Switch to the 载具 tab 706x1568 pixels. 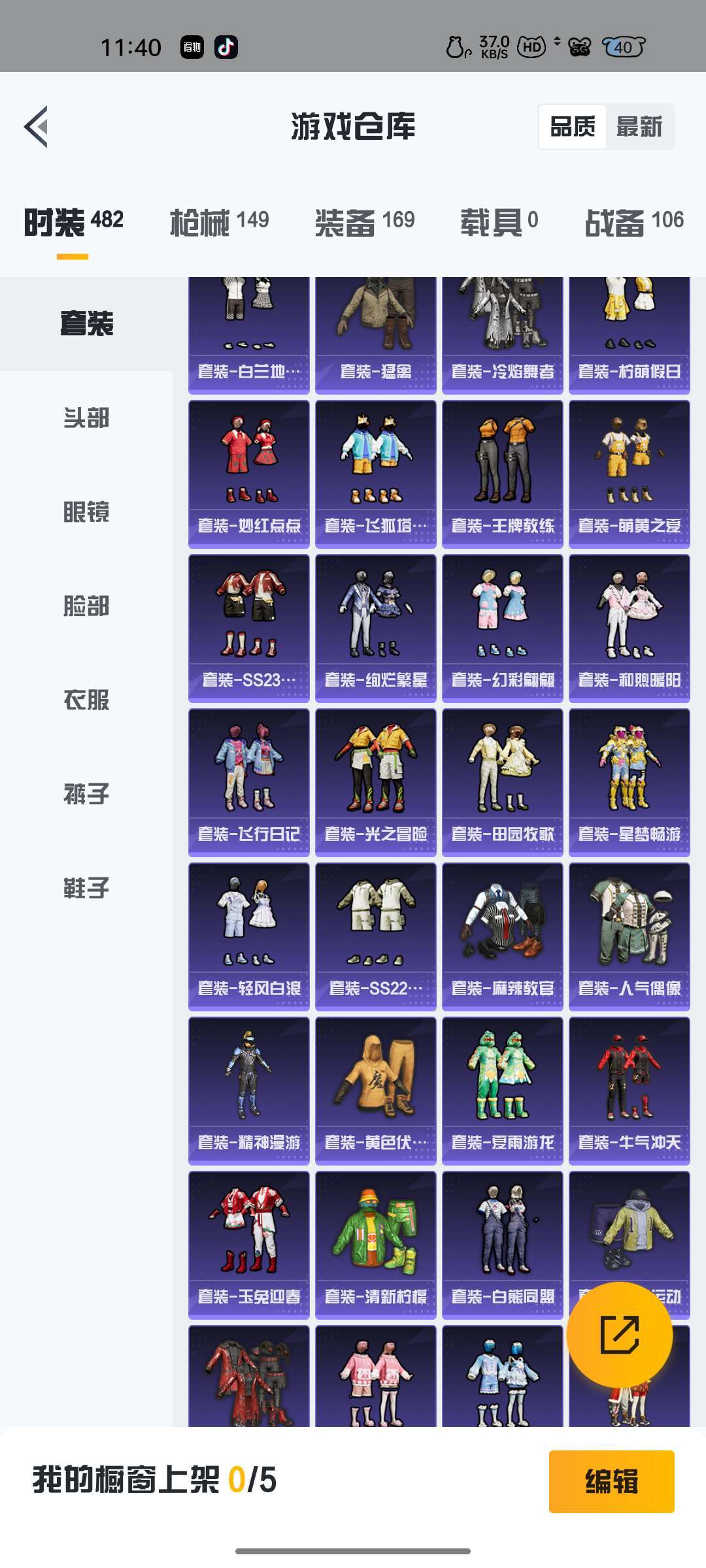point(499,221)
